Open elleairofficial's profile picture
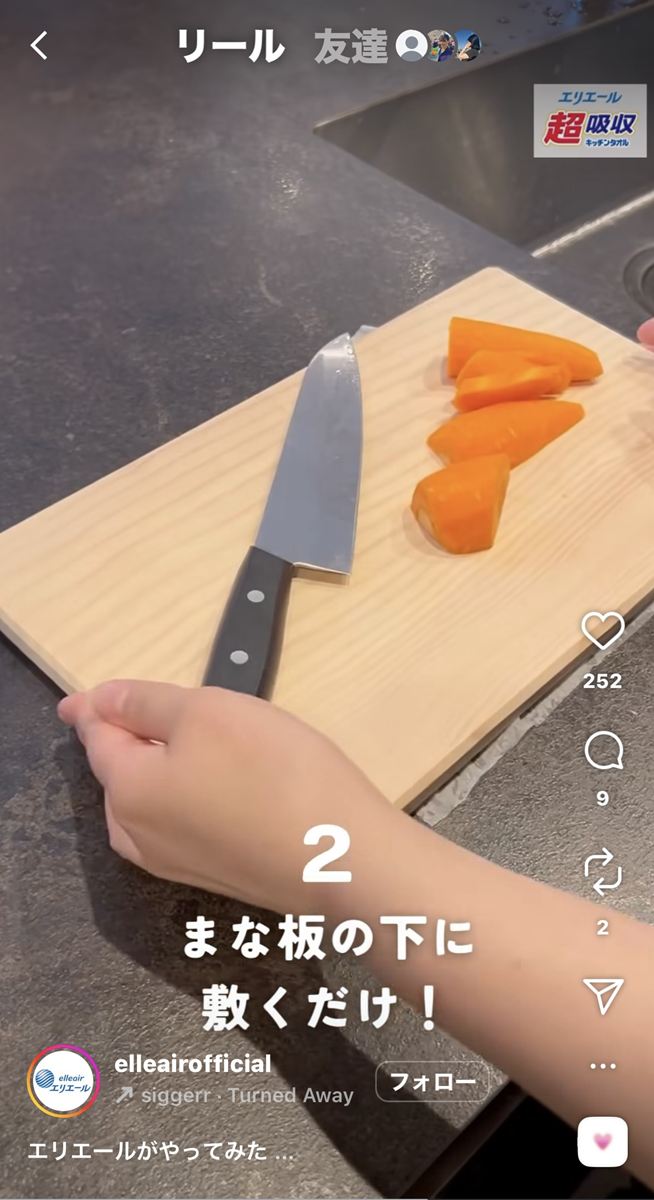Image resolution: width=654 pixels, height=1200 pixels. (x=63, y=1080)
